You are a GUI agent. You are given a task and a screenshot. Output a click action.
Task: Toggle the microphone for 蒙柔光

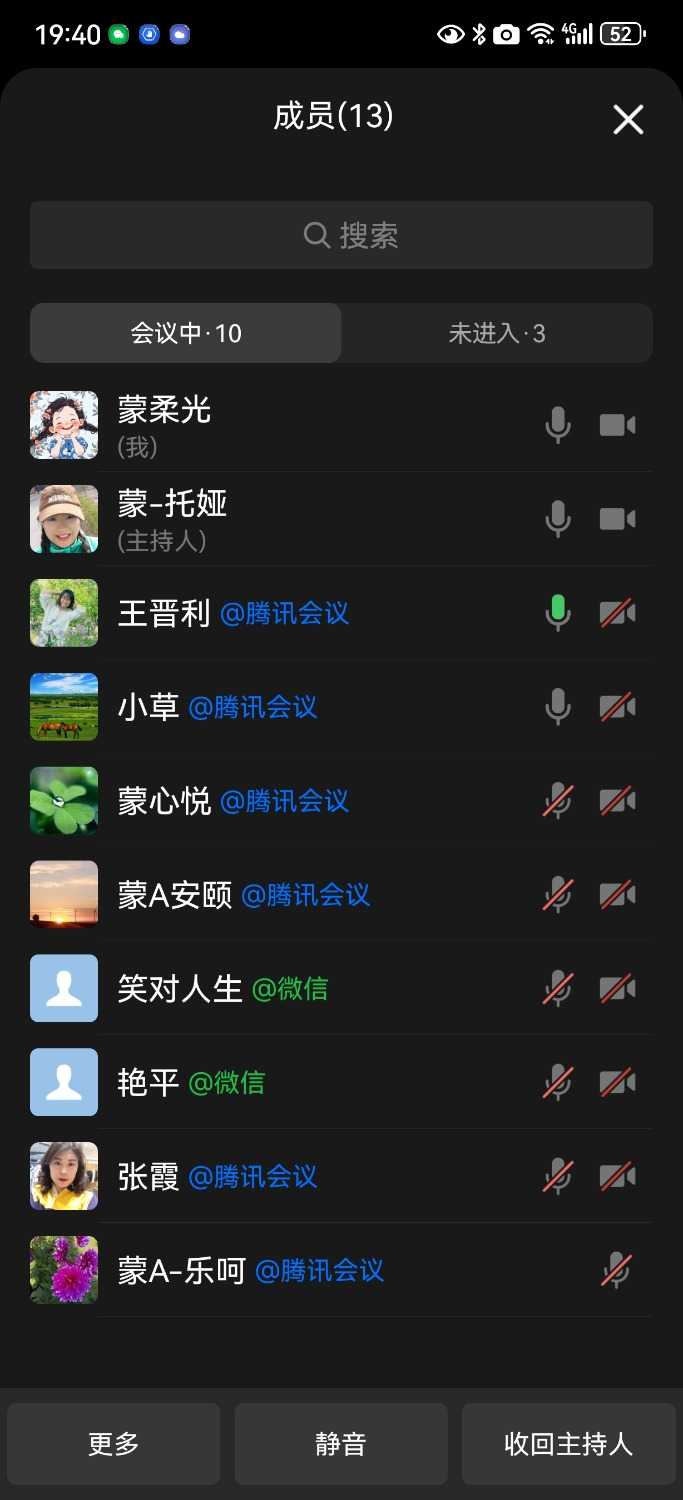pyautogui.click(x=558, y=425)
